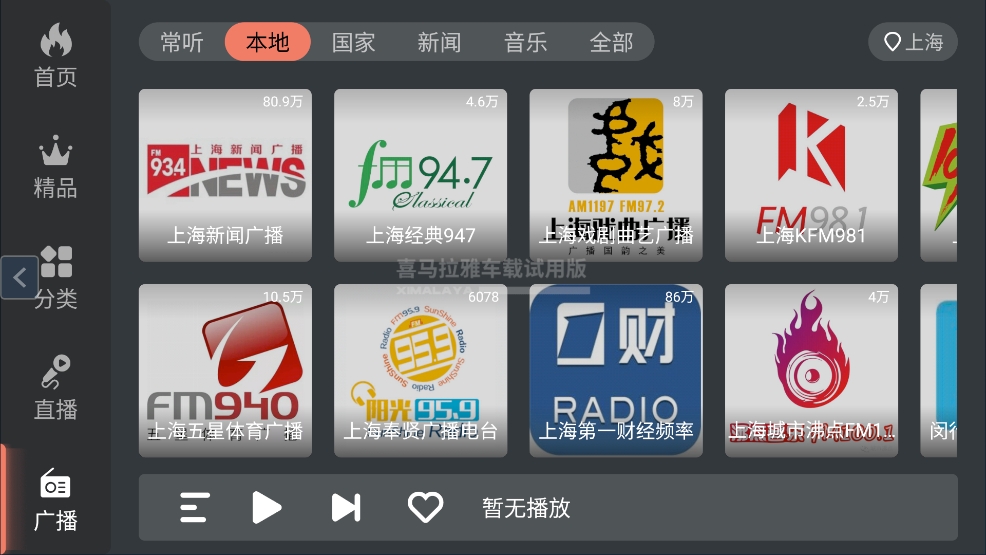Select the 常听 filter tab
Viewport: 986px width, 555px height.
pos(182,42)
